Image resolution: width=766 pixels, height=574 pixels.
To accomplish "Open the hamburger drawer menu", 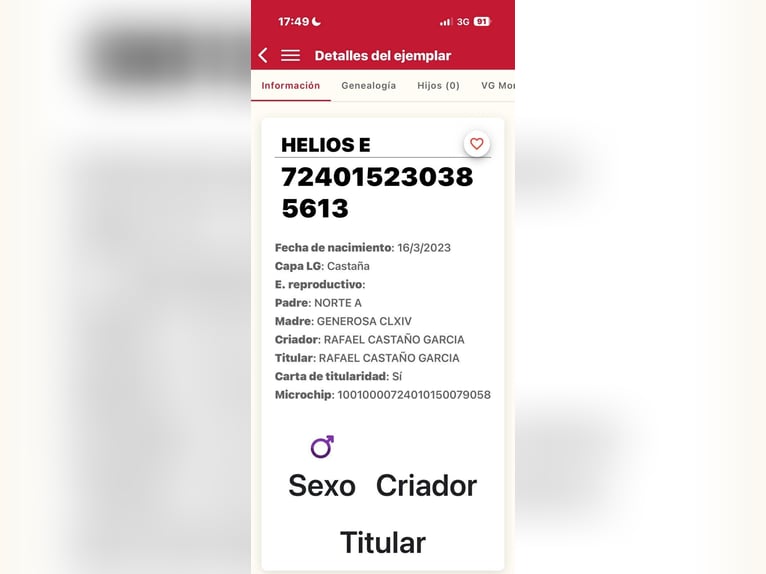I will [290, 56].
